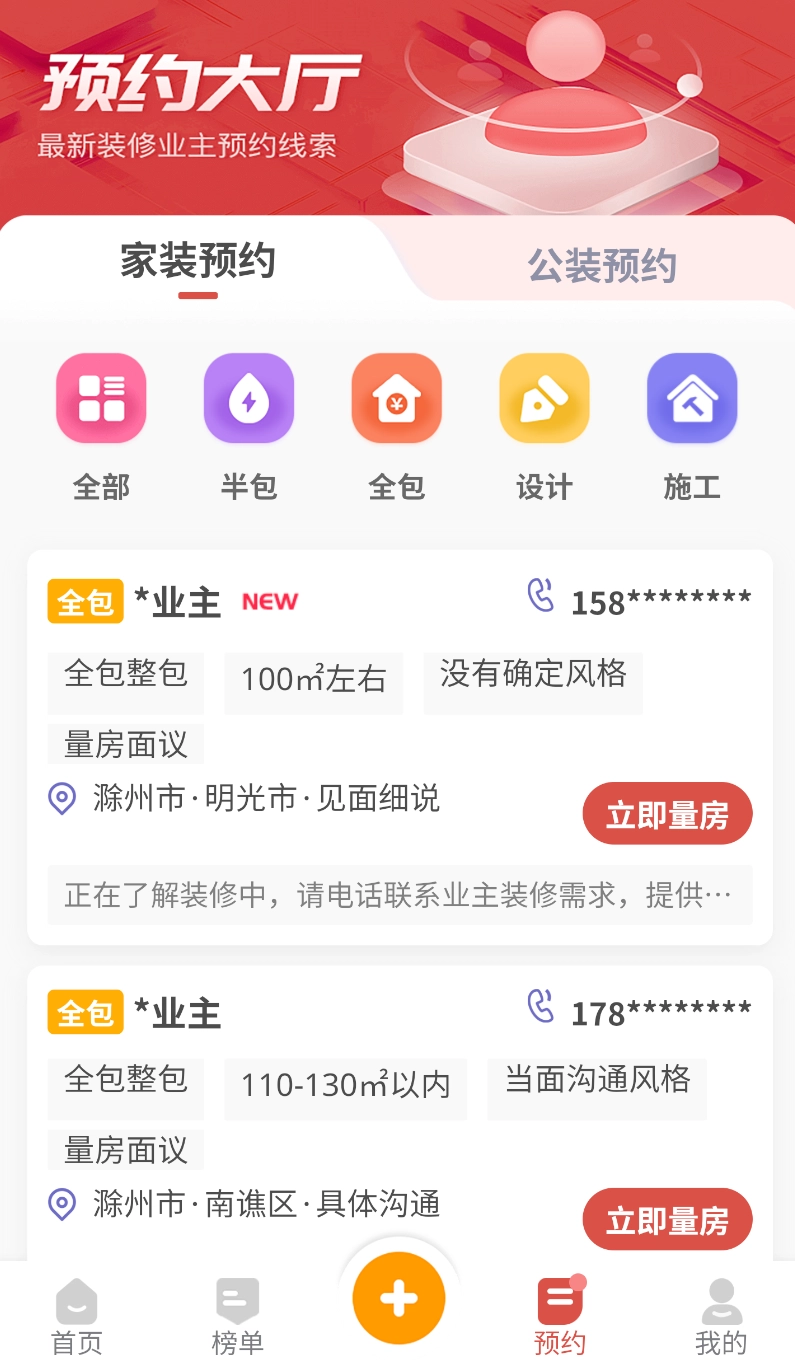This screenshot has height=1362, width=795.
Task: Tap 立即量房 for the 南谯区 owner
Action: tap(667, 1219)
